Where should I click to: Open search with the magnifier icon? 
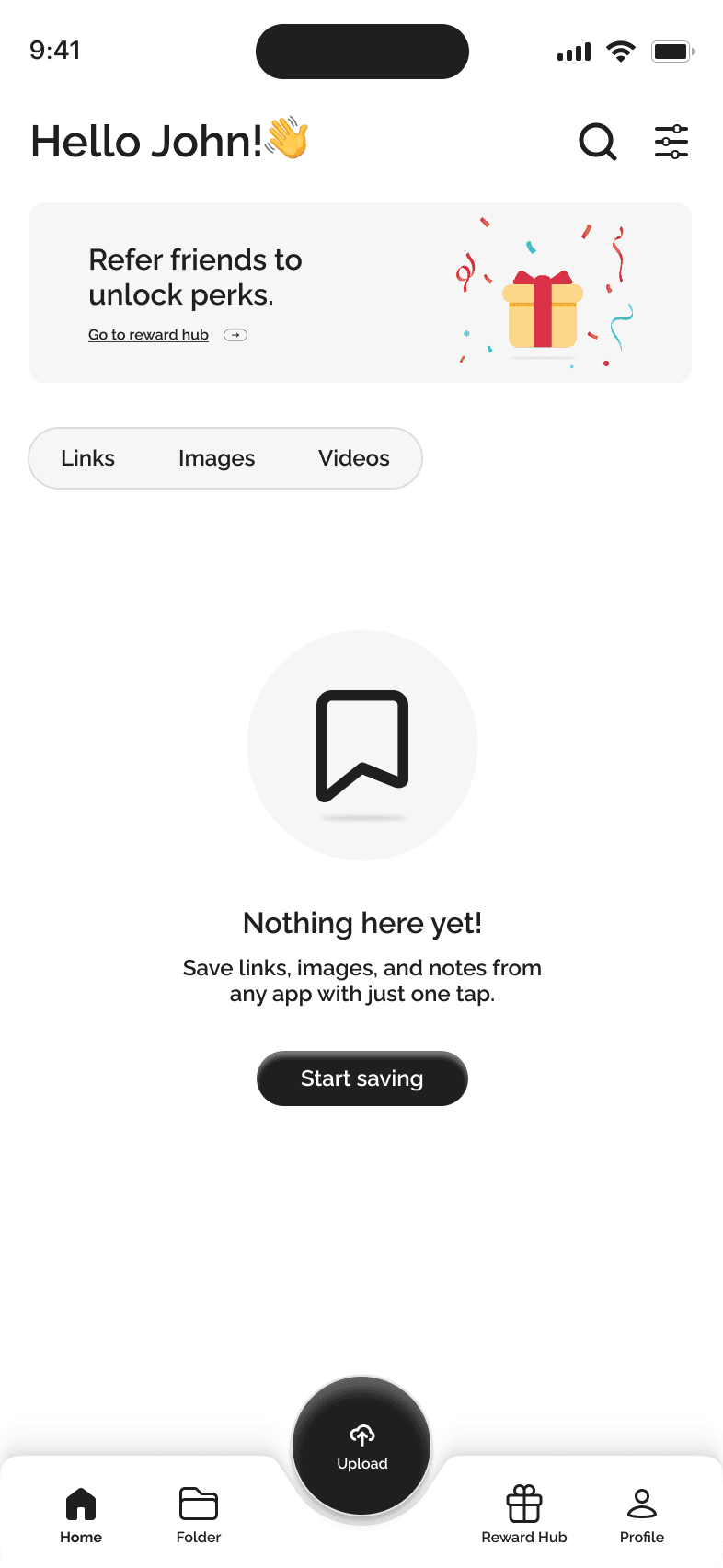point(597,142)
